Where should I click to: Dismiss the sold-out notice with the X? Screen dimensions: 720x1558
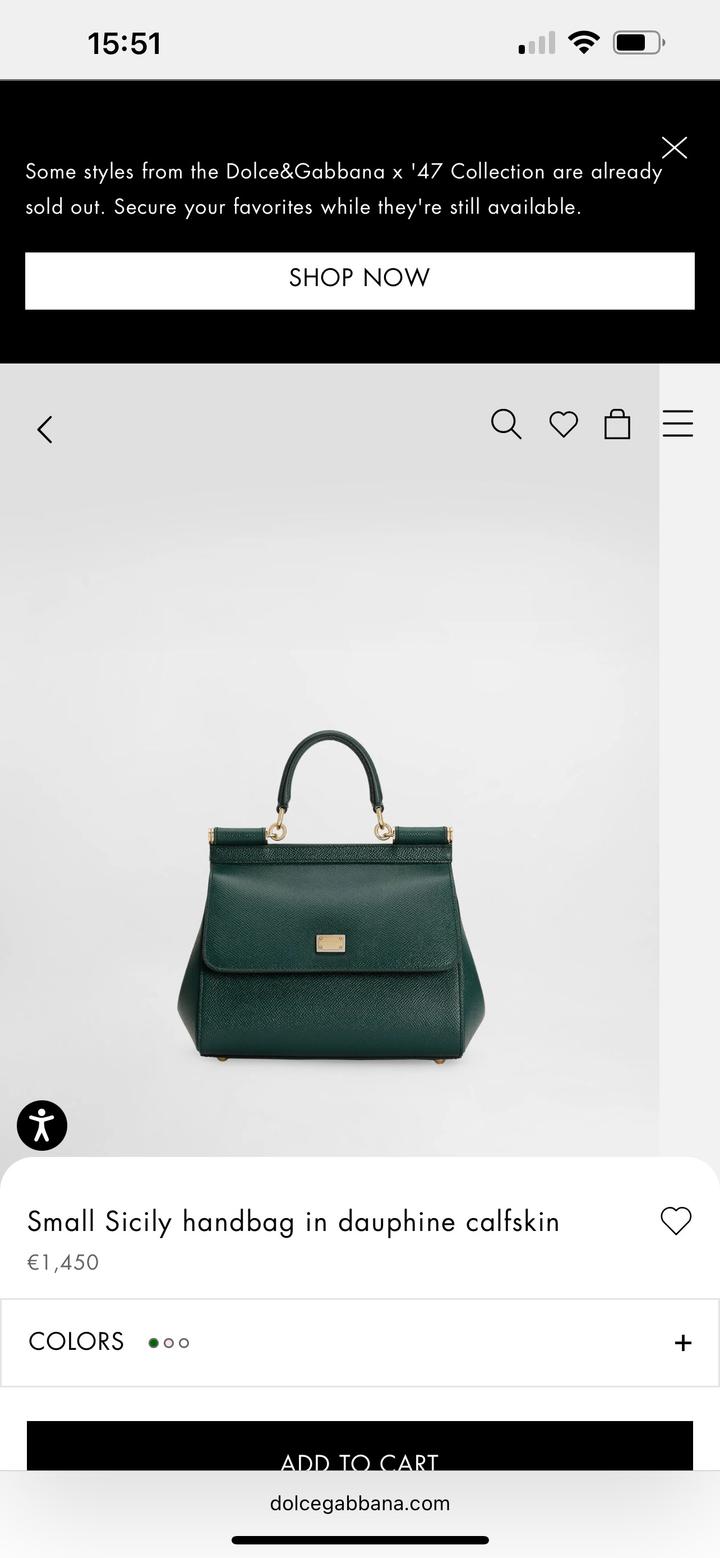[x=674, y=147]
